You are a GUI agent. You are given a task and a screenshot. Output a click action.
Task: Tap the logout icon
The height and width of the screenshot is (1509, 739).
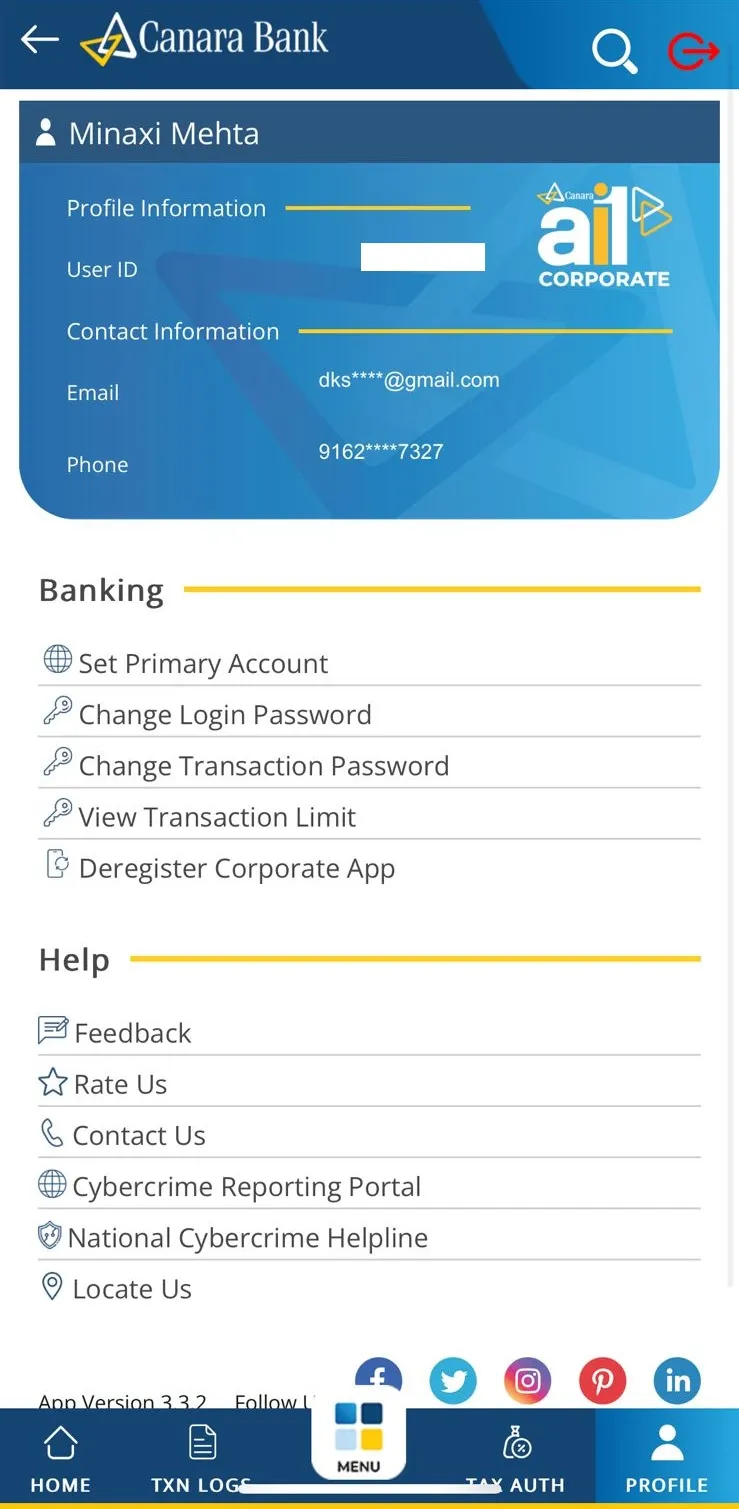tap(692, 52)
